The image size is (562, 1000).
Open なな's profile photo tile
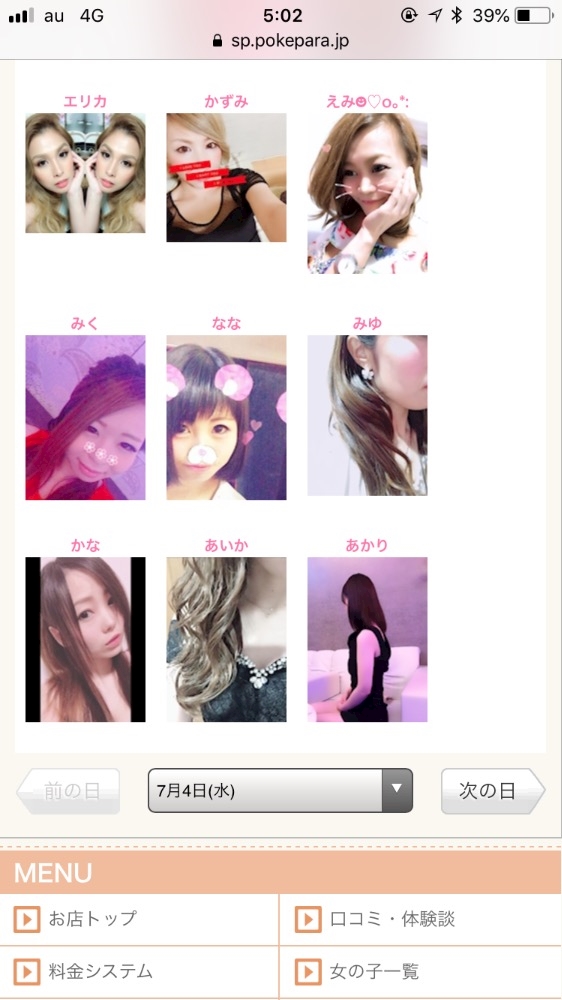[226, 418]
